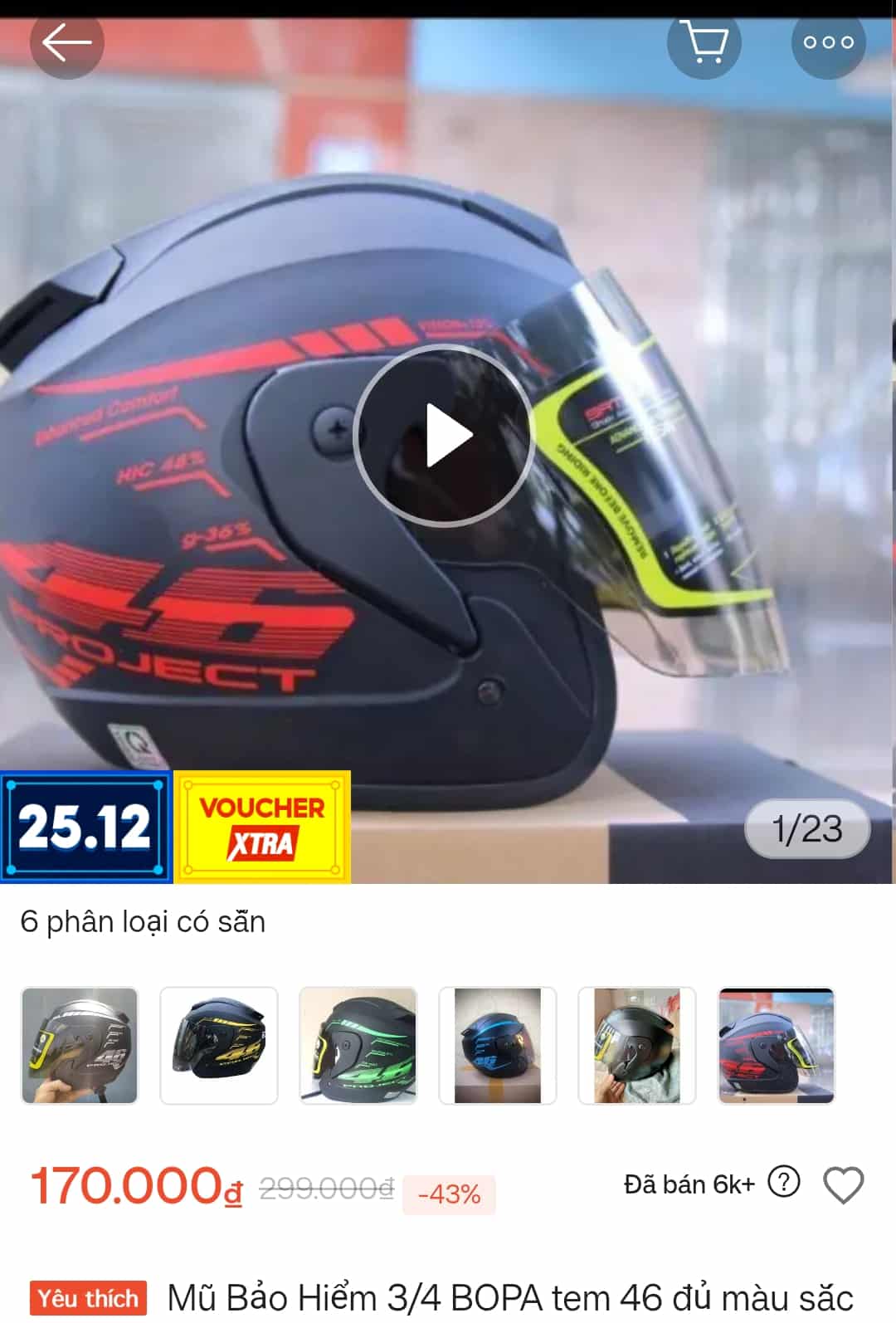Add product to favorites with heart icon

coord(843,1184)
